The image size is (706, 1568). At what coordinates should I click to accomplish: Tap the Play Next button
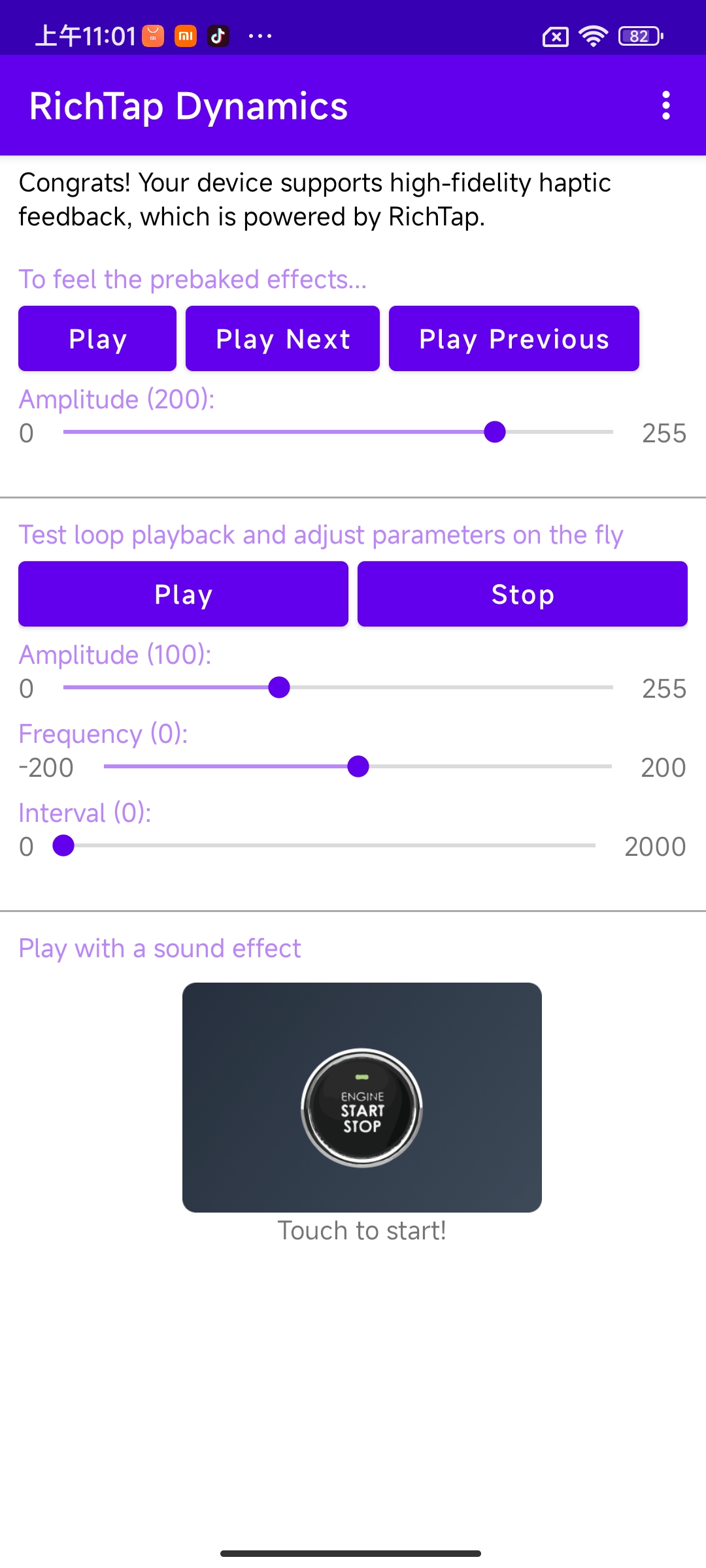[x=282, y=338]
